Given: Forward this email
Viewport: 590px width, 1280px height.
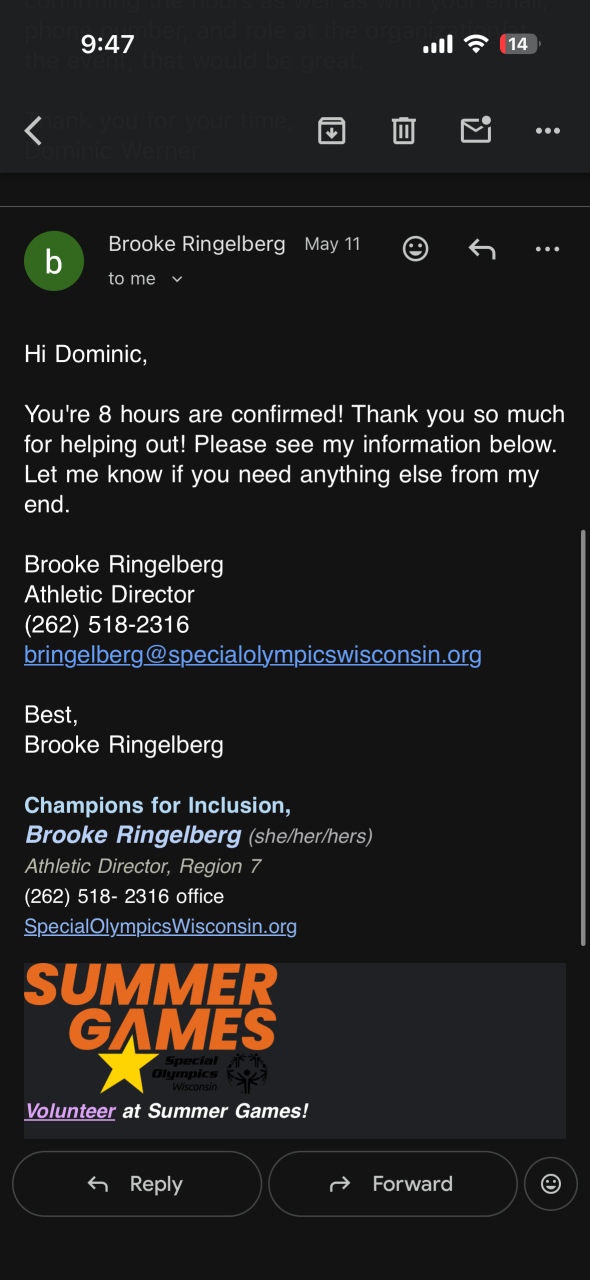Looking at the screenshot, I should pyautogui.click(x=393, y=1184).
